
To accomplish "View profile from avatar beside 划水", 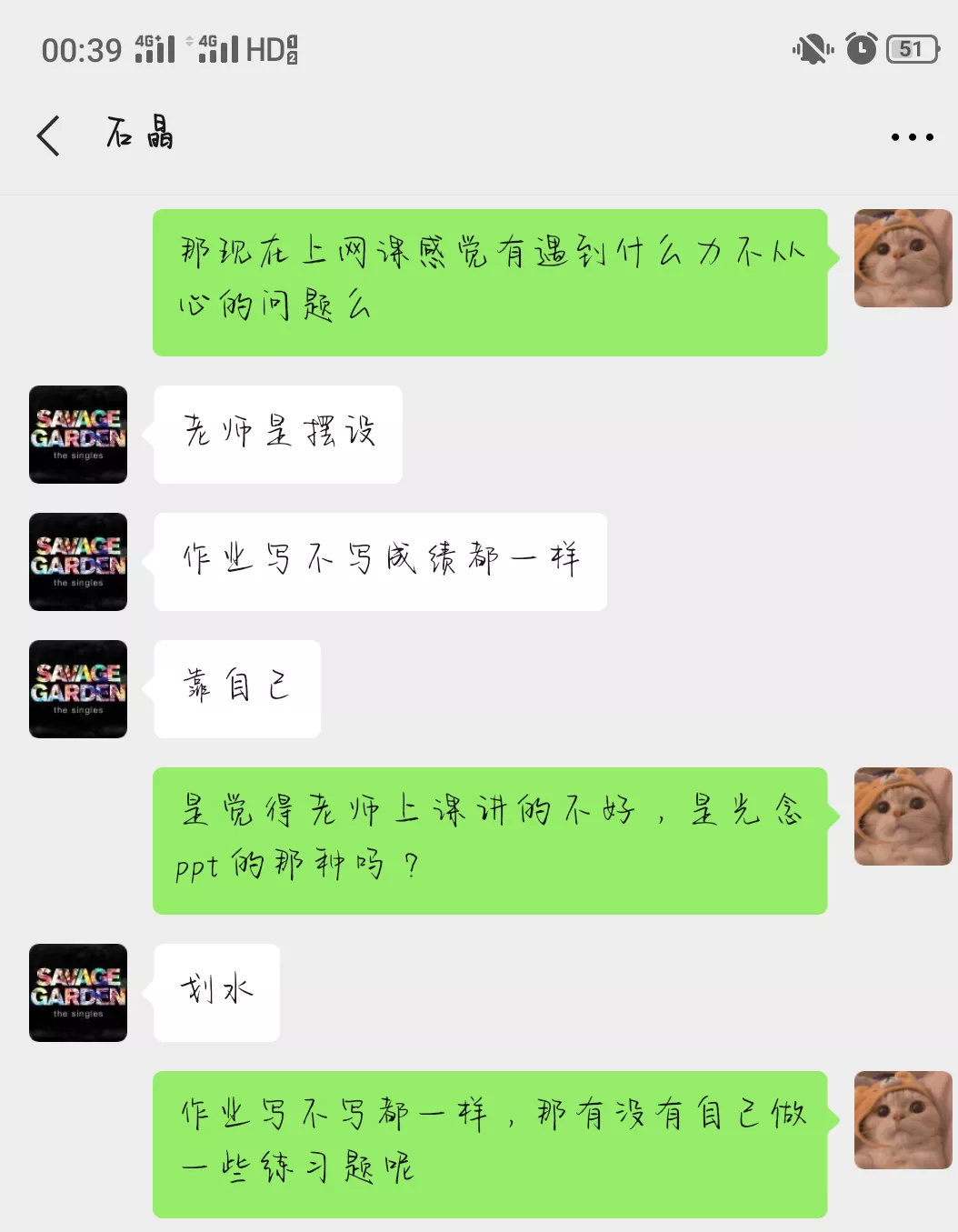I will point(78,993).
